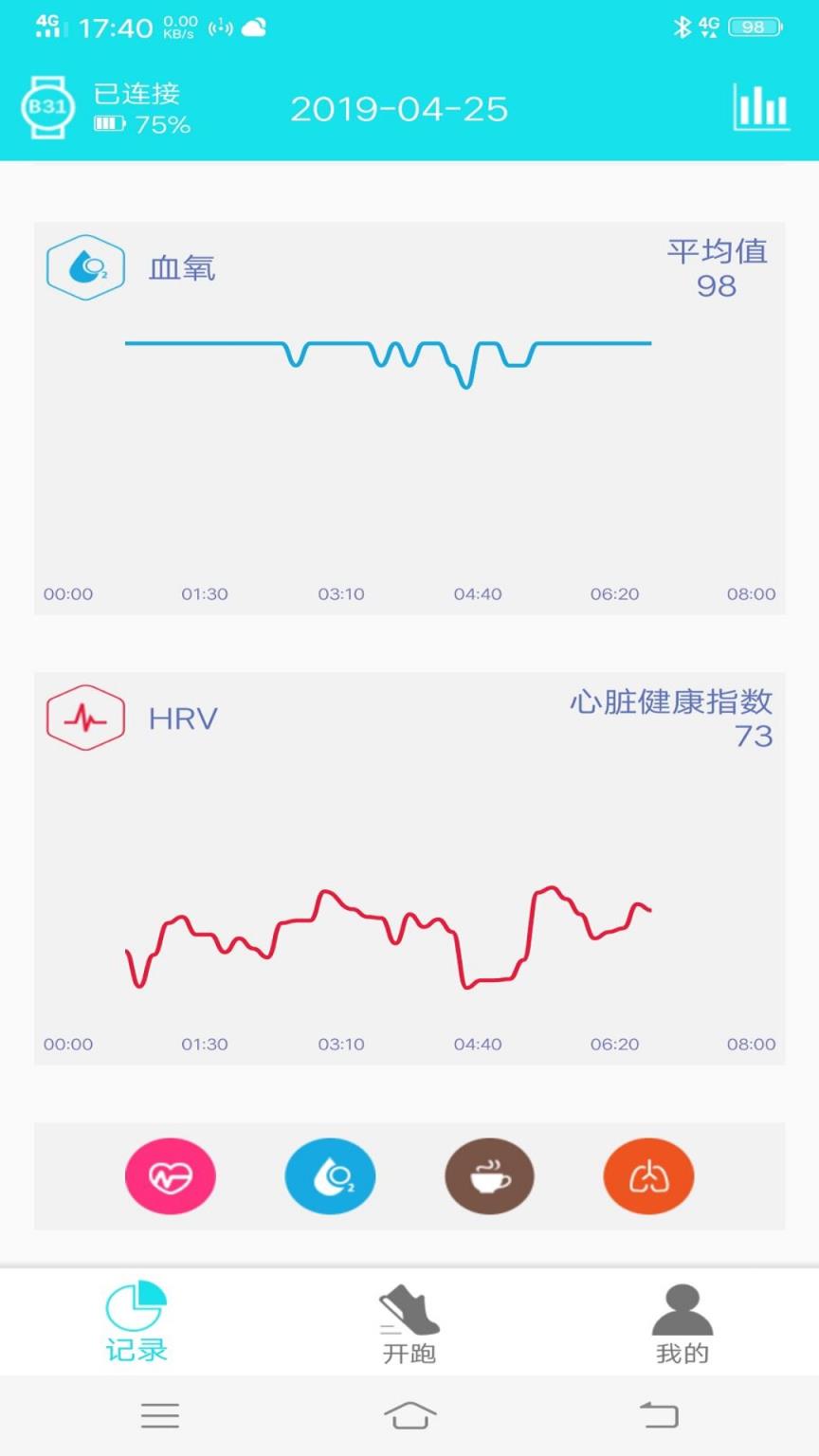Tap the orange lungs breathing button
This screenshot has height=1456, width=819.
(648, 1176)
